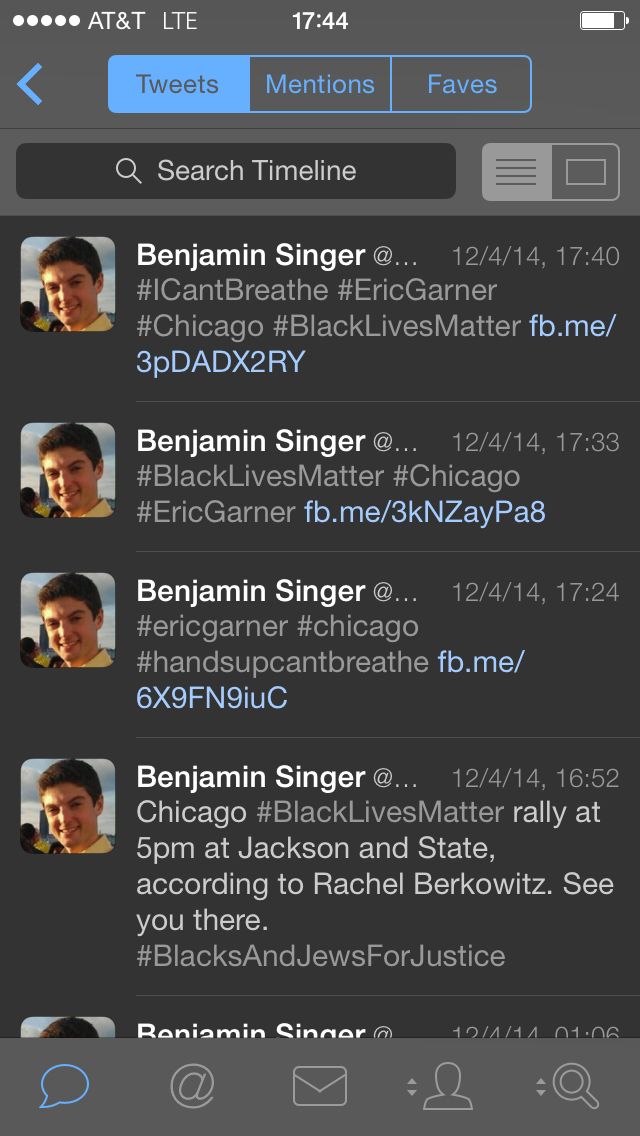Viewport: 640px width, 1136px height.
Task: Open the fb.me/3kNZayPa8 link
Action: [x=425, y=512]
